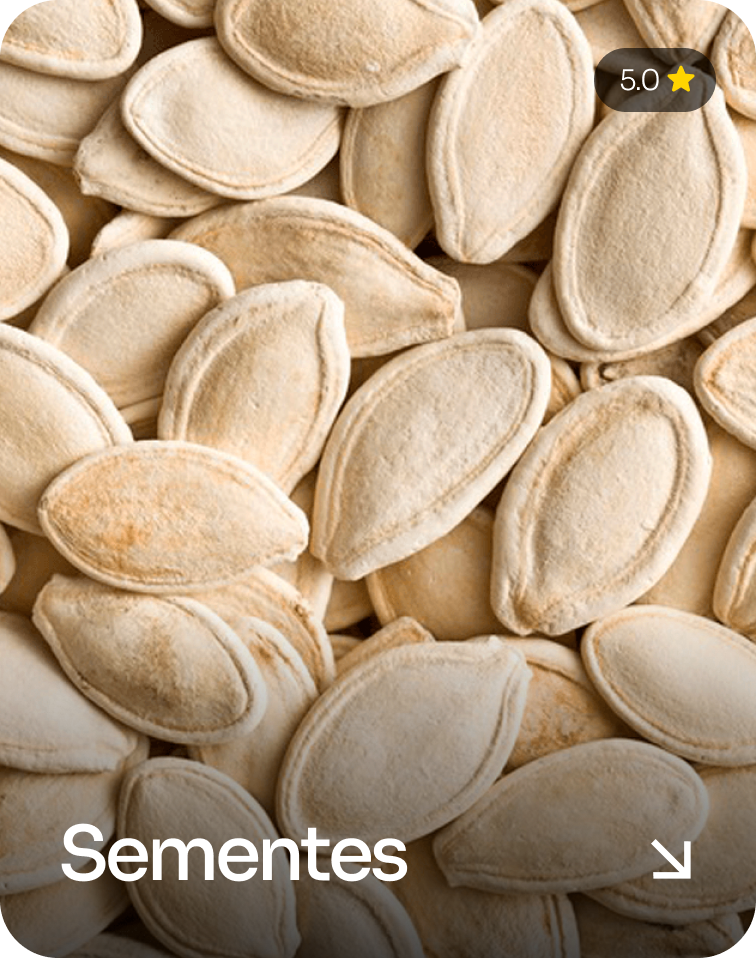Tap the arrow icon beside Sementes
The image size is (756, 958).
tap(671, 858)
